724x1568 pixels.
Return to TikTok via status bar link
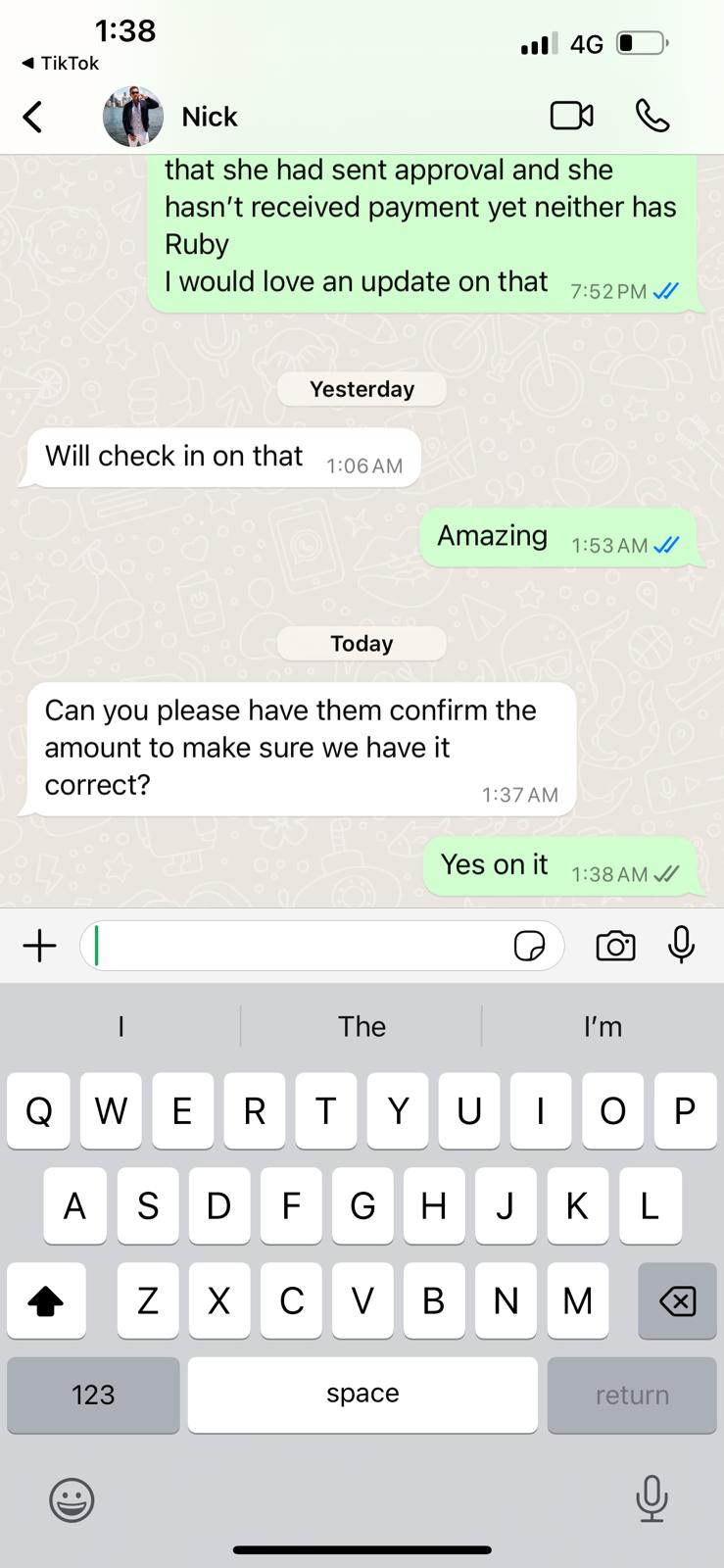coord(61,63)
